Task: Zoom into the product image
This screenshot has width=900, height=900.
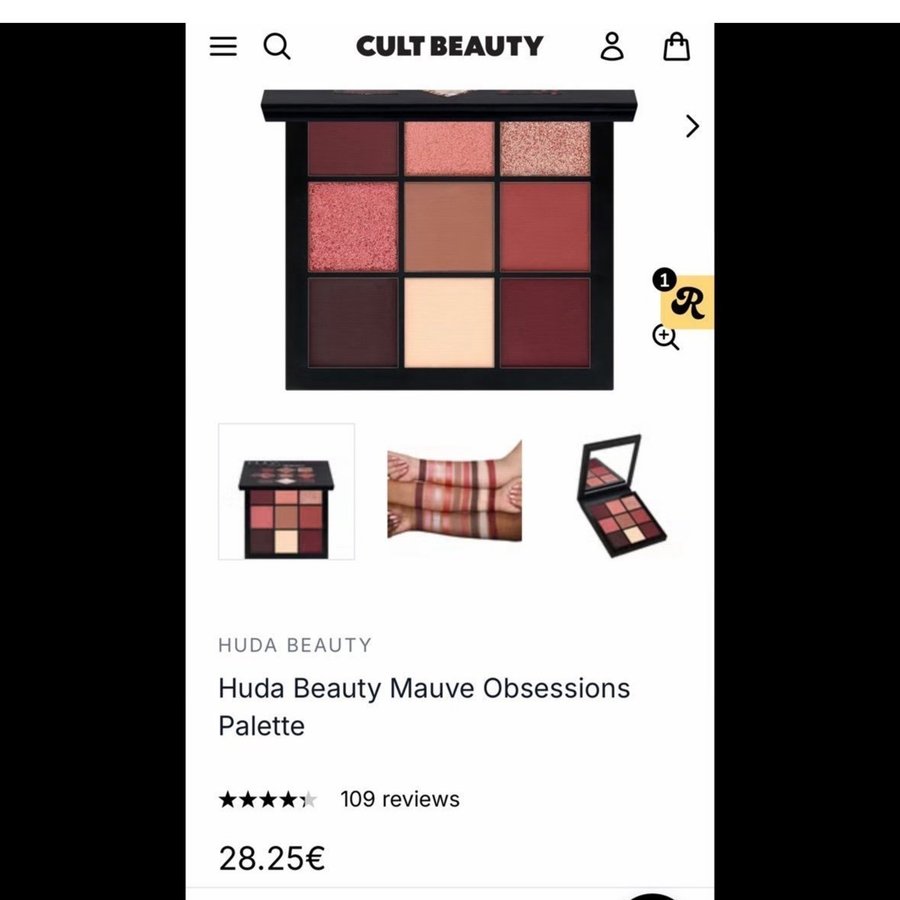Action: 666,337
